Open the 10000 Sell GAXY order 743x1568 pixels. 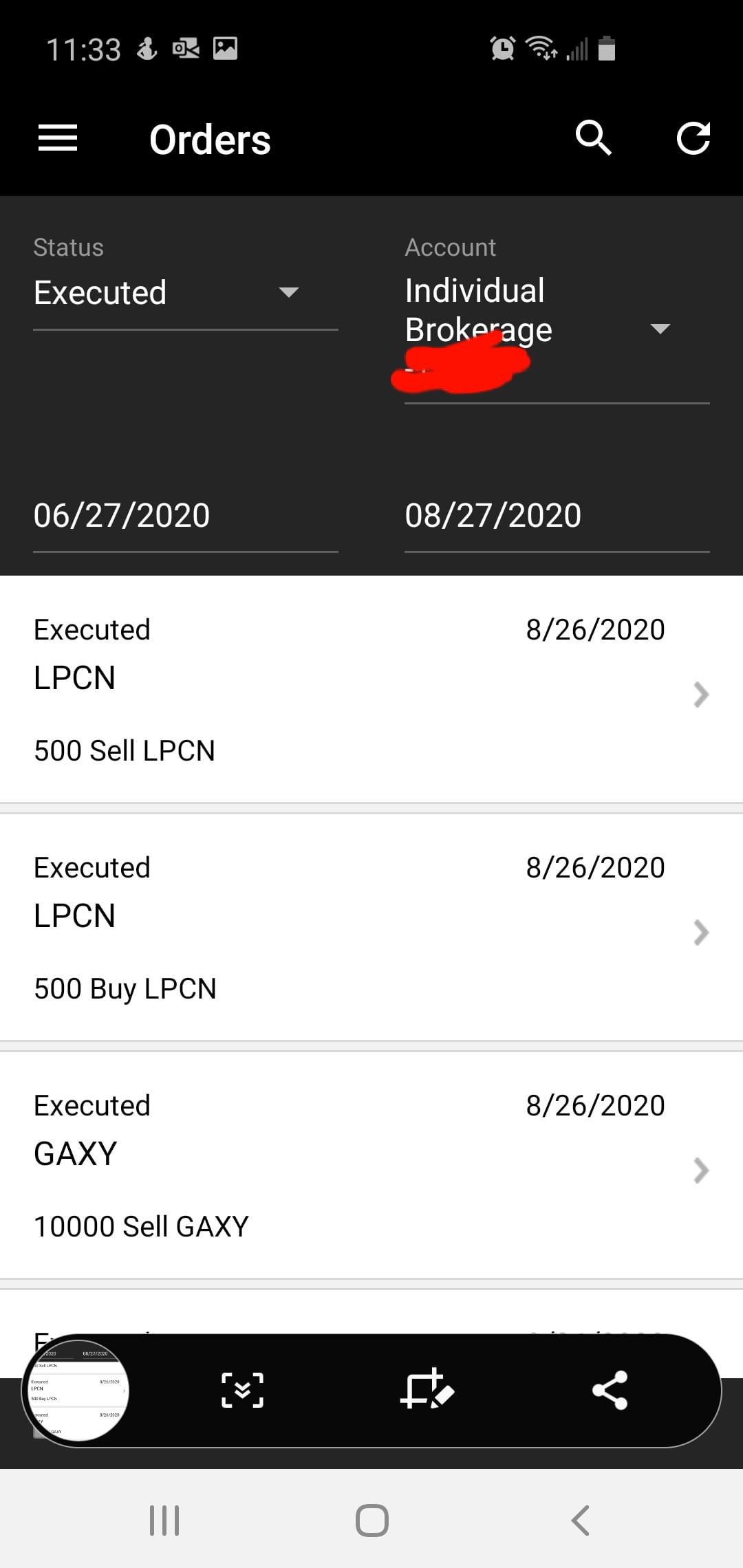click(371, 1165)
